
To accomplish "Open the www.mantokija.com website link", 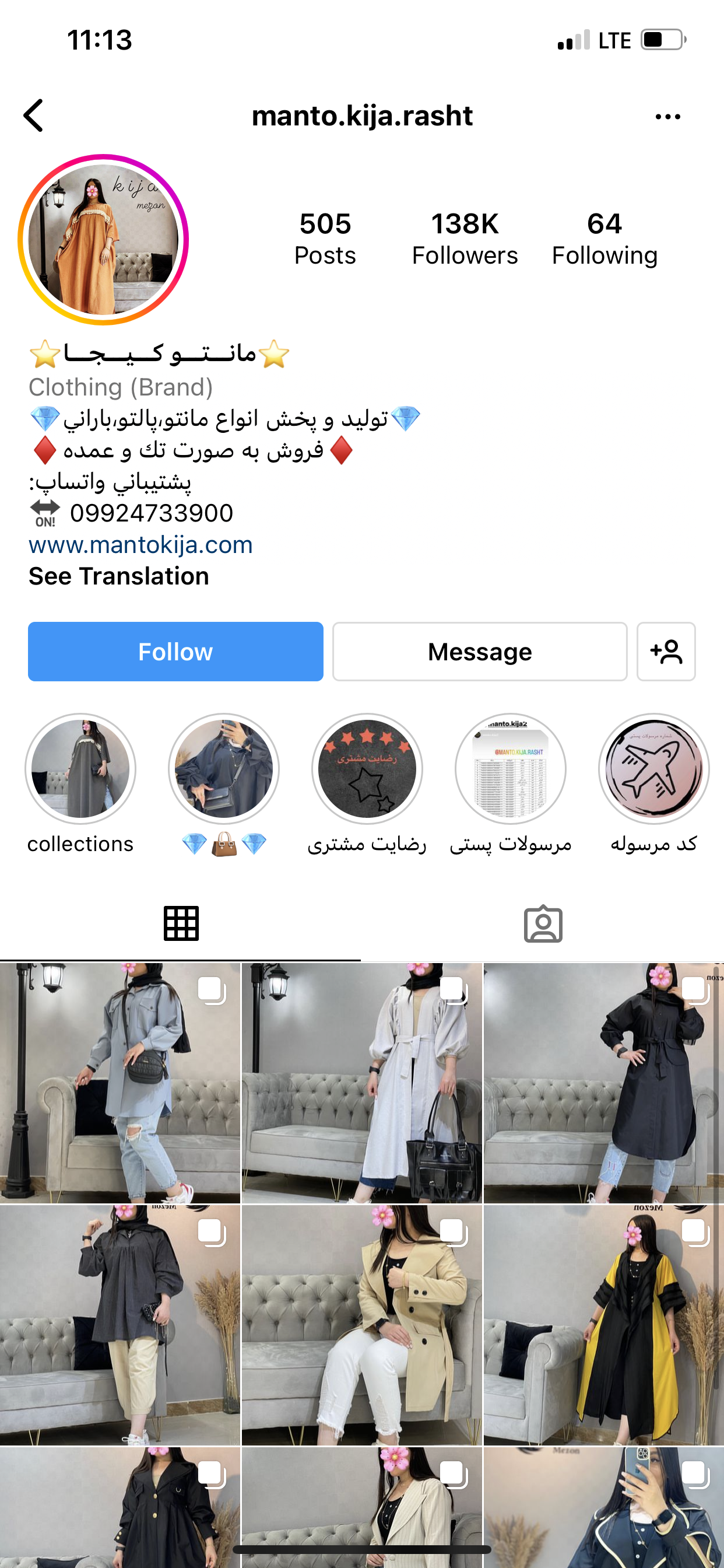I will [x=140, y=545].
